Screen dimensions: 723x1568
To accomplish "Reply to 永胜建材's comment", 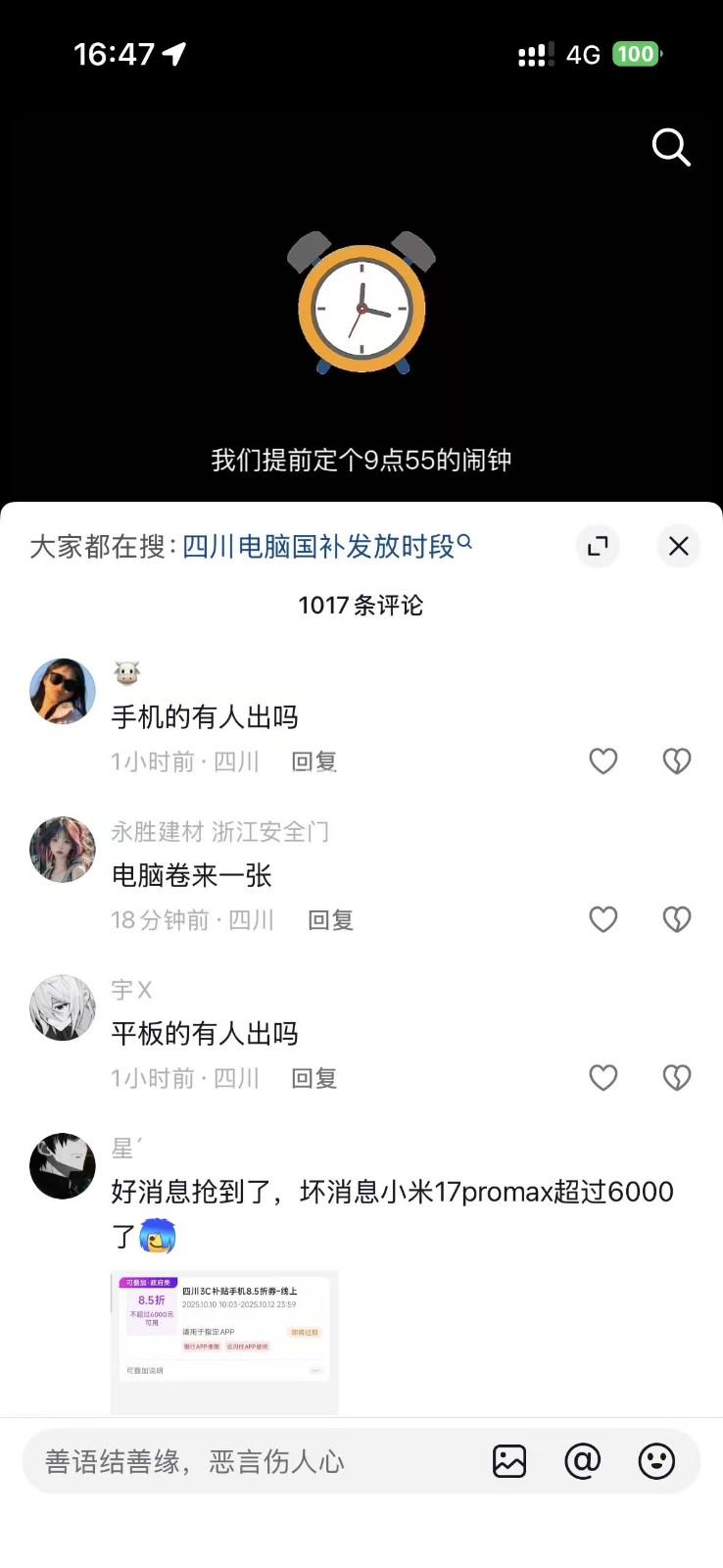I will click(x=330, y=920).
